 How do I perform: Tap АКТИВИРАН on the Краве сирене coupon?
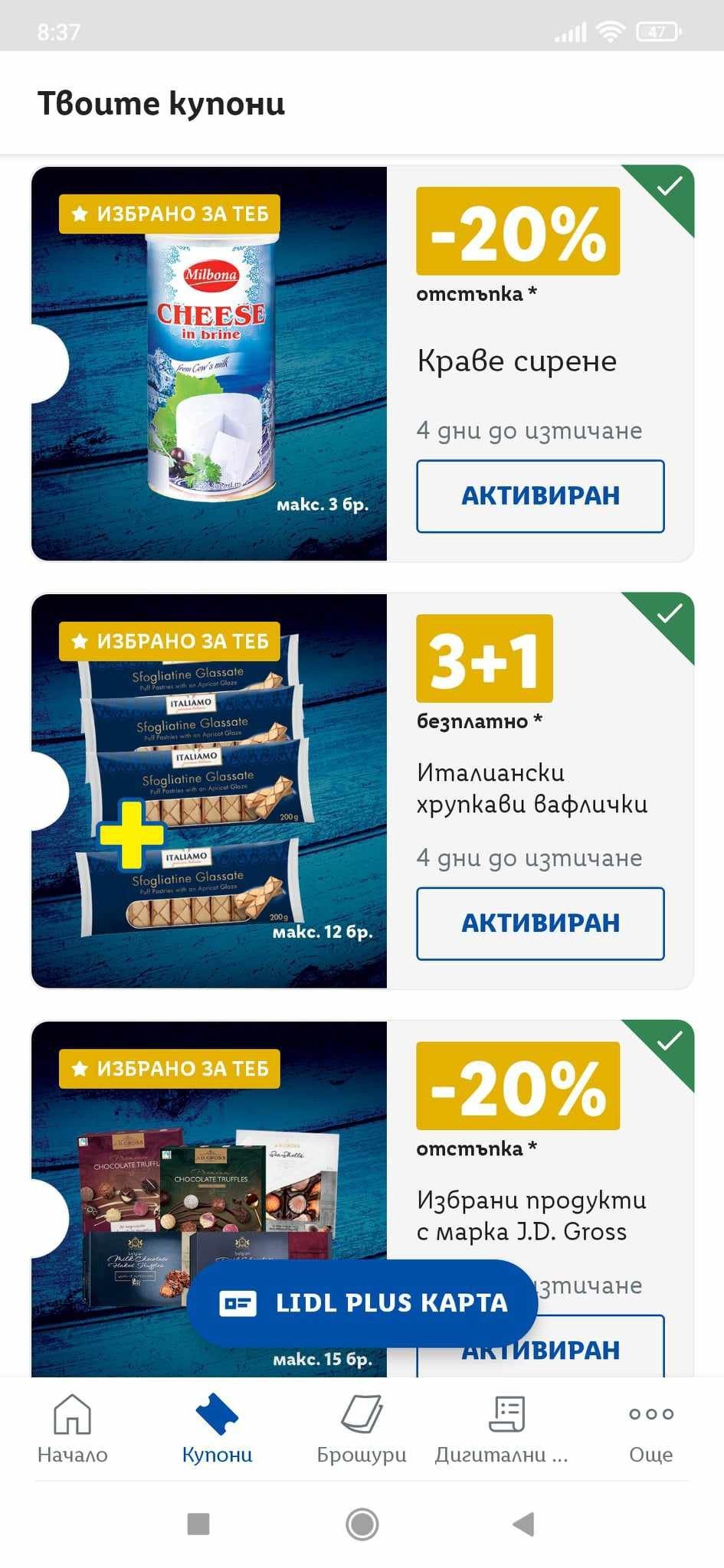[x=540, y=496]
